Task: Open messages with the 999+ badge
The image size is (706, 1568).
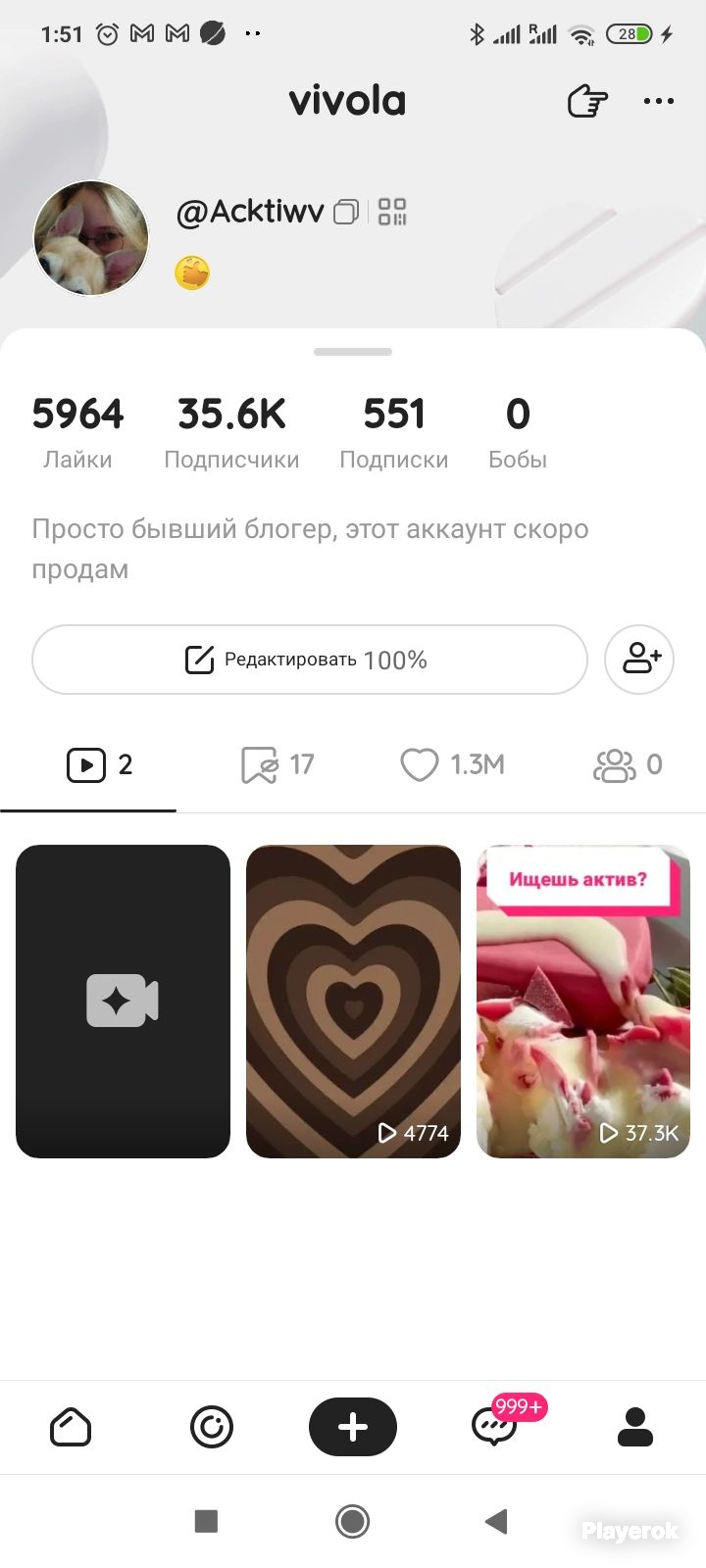Action: tap(494, 1427)
